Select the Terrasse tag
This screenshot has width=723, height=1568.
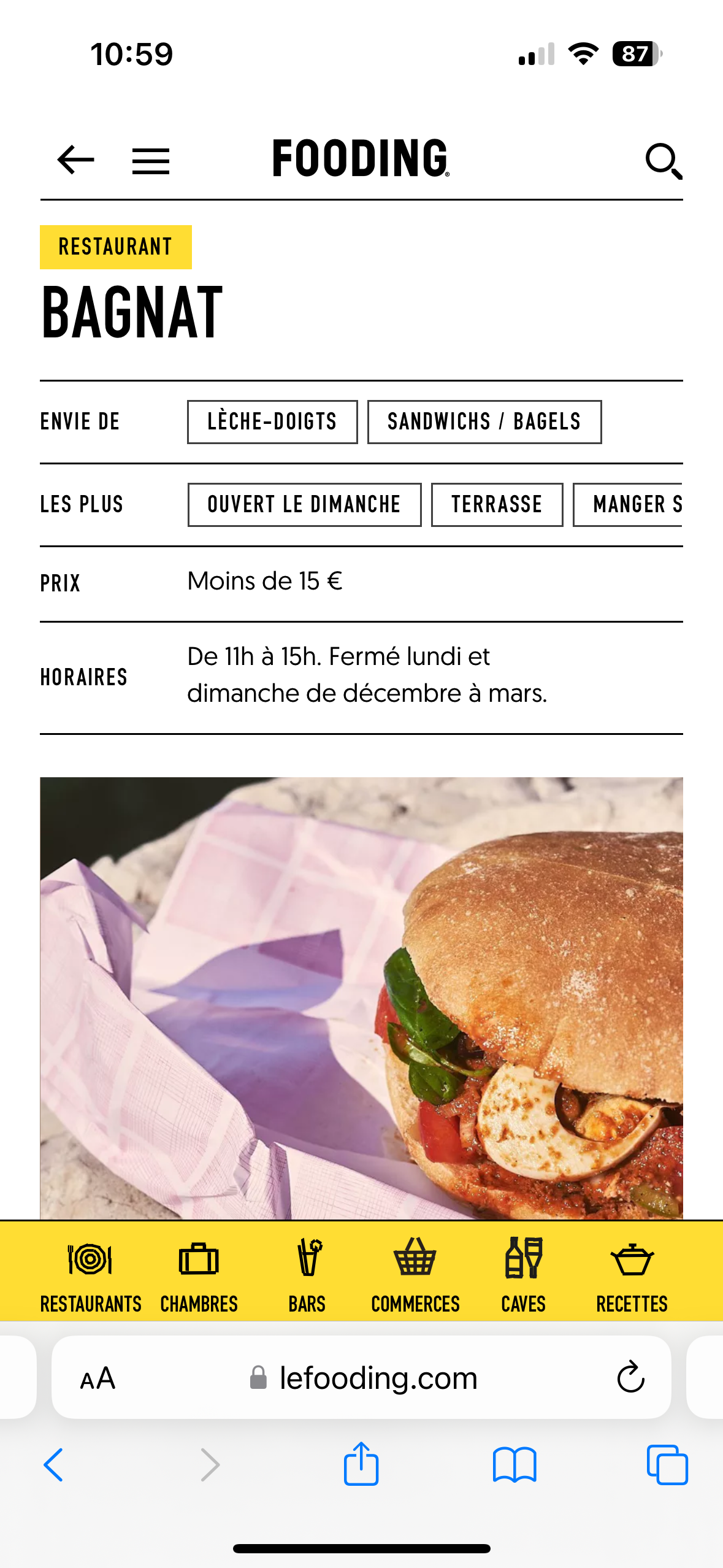(x=497, y=505)
